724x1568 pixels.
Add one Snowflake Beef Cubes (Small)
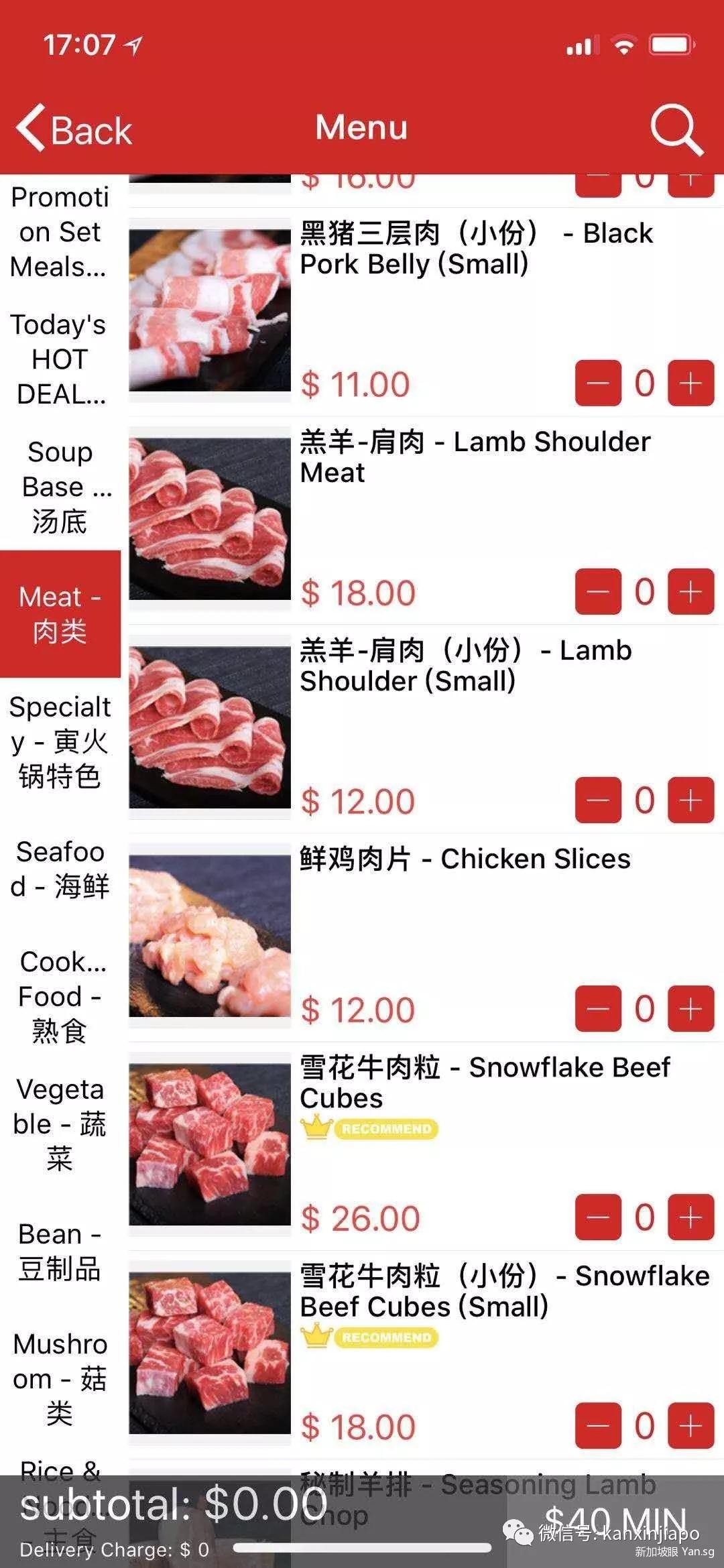(x=690, y=1426)
